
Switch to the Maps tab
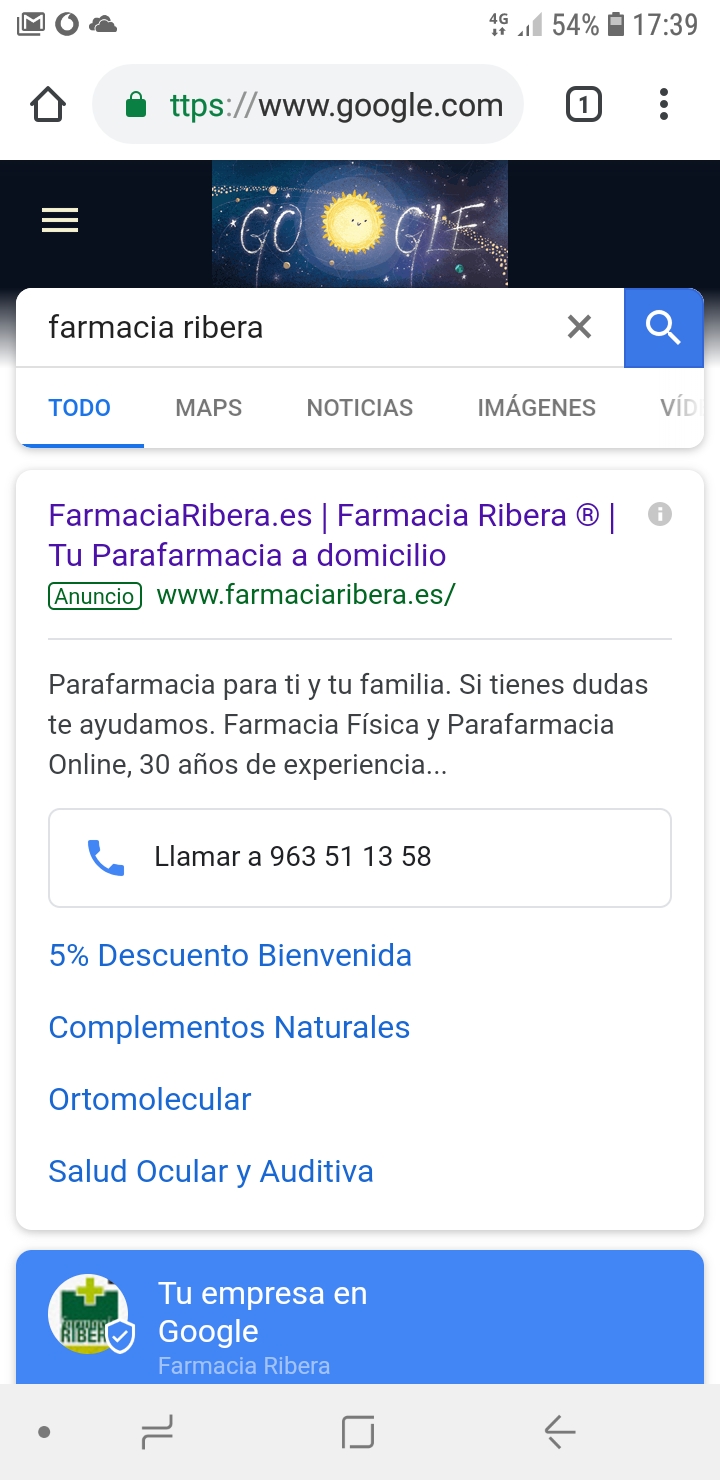pyautogui.click(x=209, y=408)
